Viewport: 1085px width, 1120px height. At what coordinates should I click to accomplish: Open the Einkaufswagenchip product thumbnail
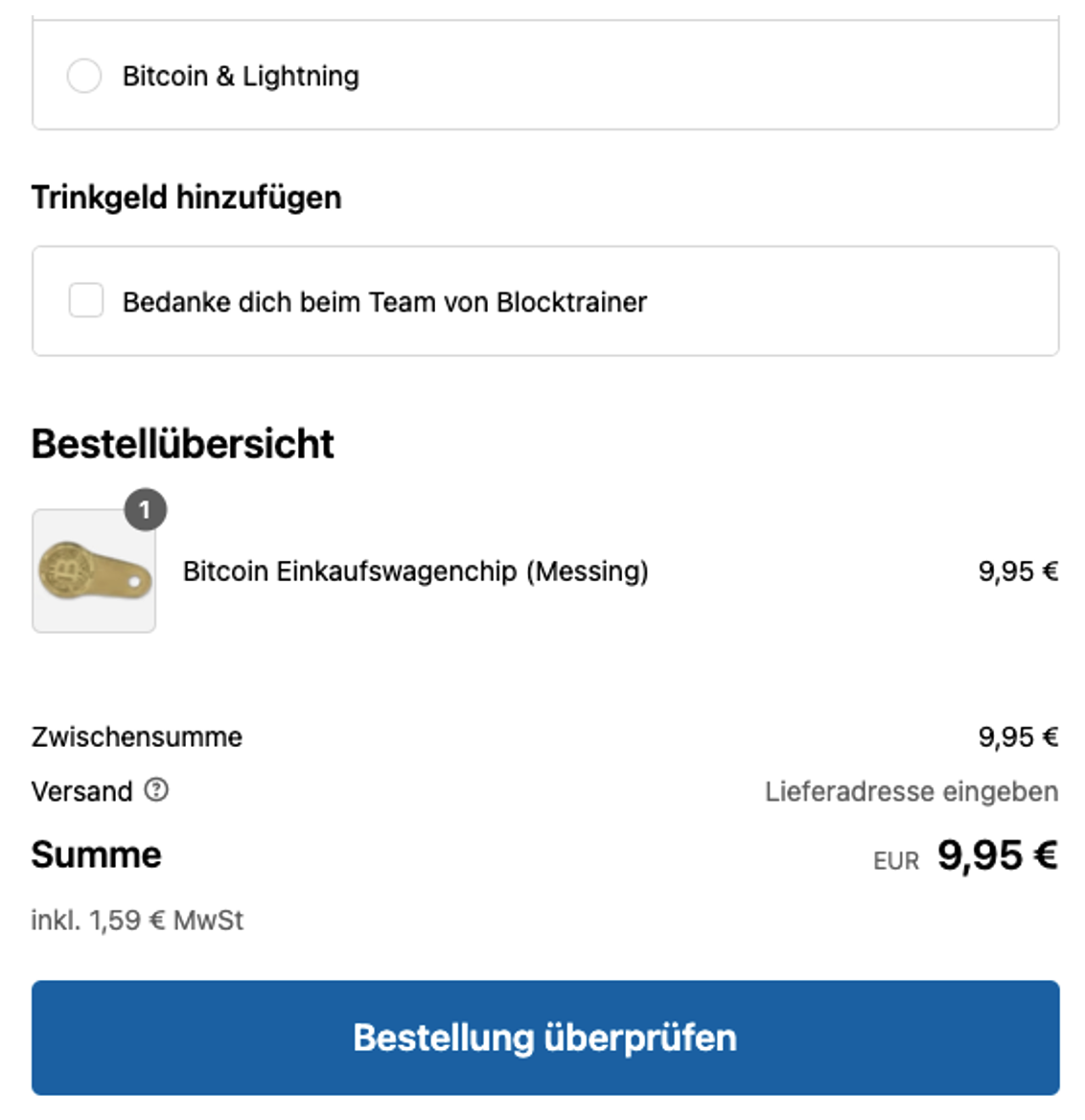pyautogui.click(x=95, y=571)
